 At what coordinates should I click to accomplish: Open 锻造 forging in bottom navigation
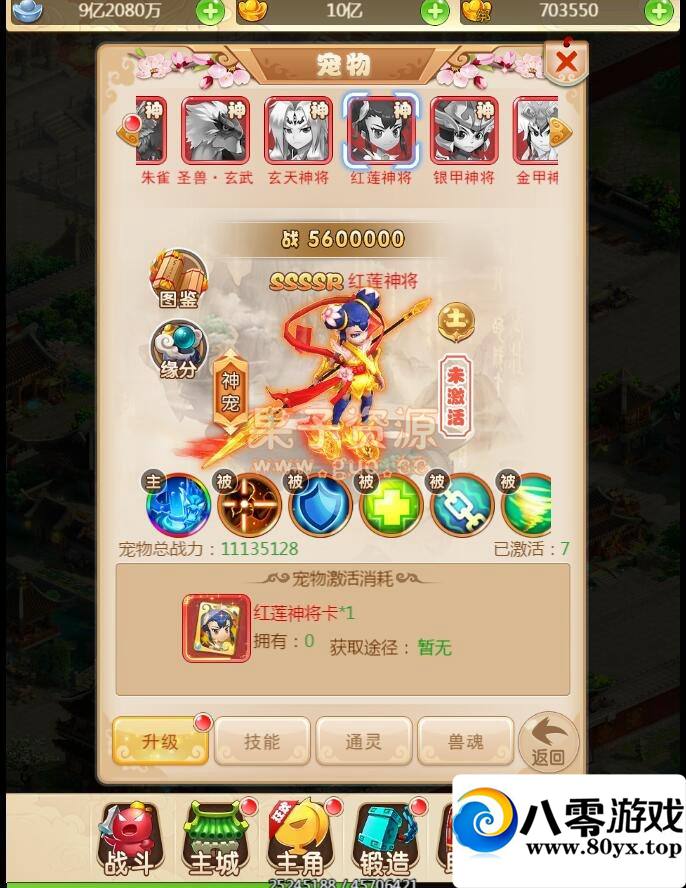coord(385,837)
